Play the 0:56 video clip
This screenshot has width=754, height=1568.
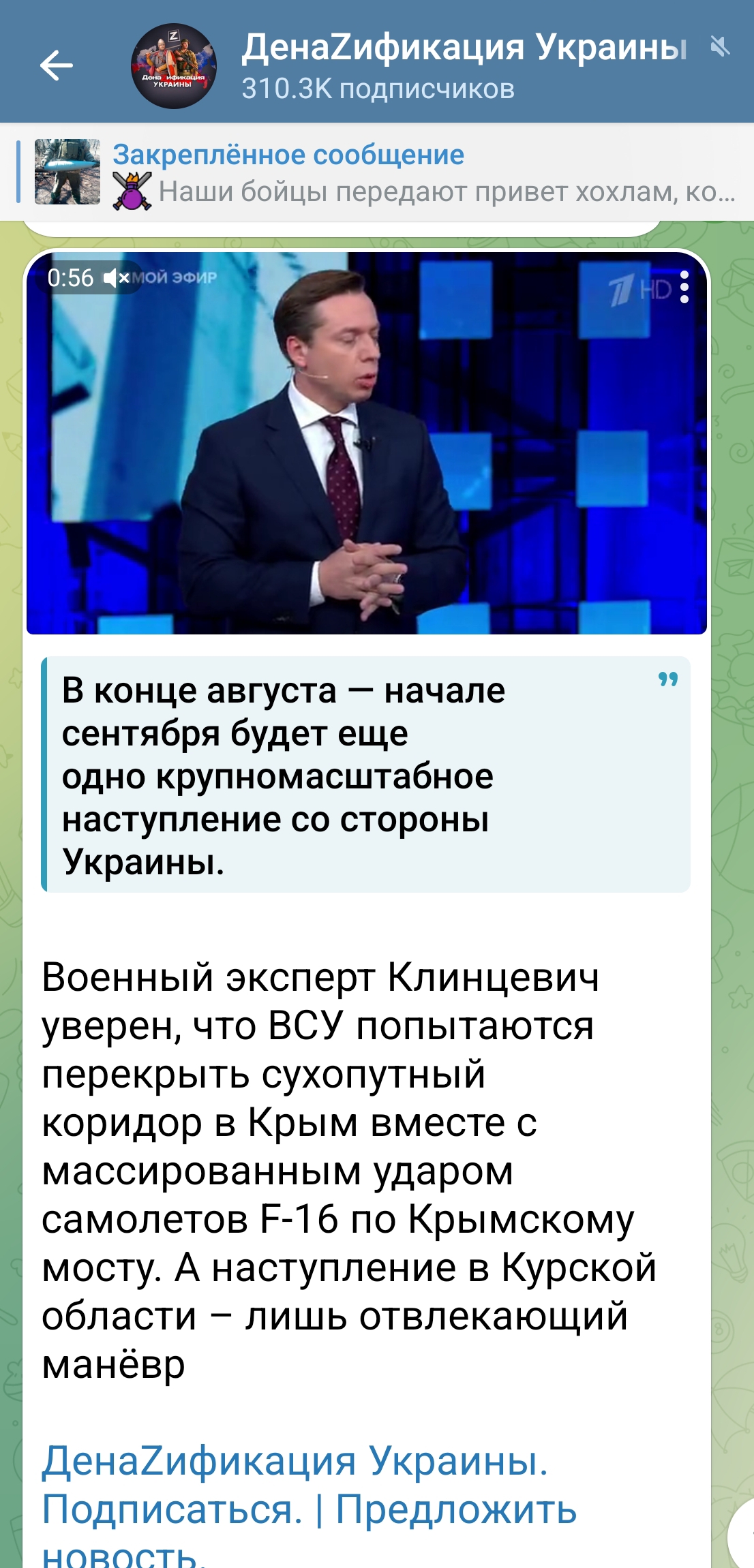(x=366, y=443)
